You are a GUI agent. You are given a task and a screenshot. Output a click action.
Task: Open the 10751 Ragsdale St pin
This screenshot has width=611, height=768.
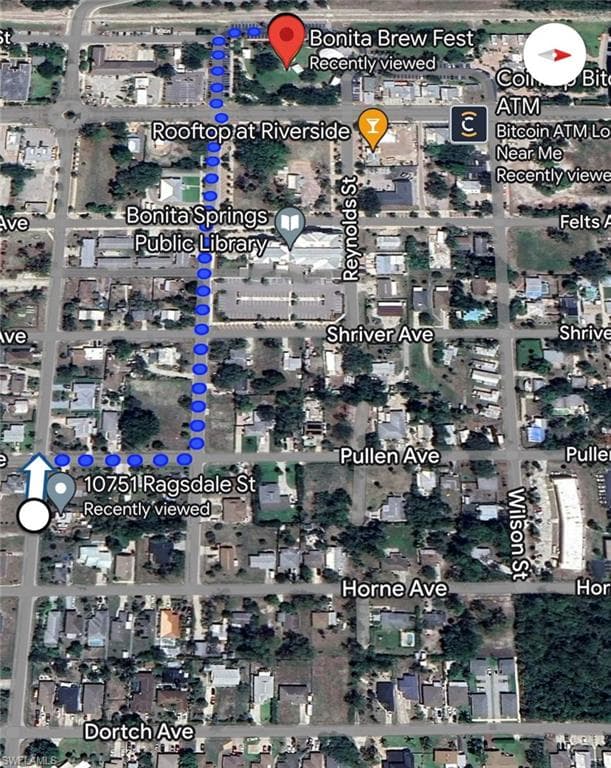(x=61, y=493)
